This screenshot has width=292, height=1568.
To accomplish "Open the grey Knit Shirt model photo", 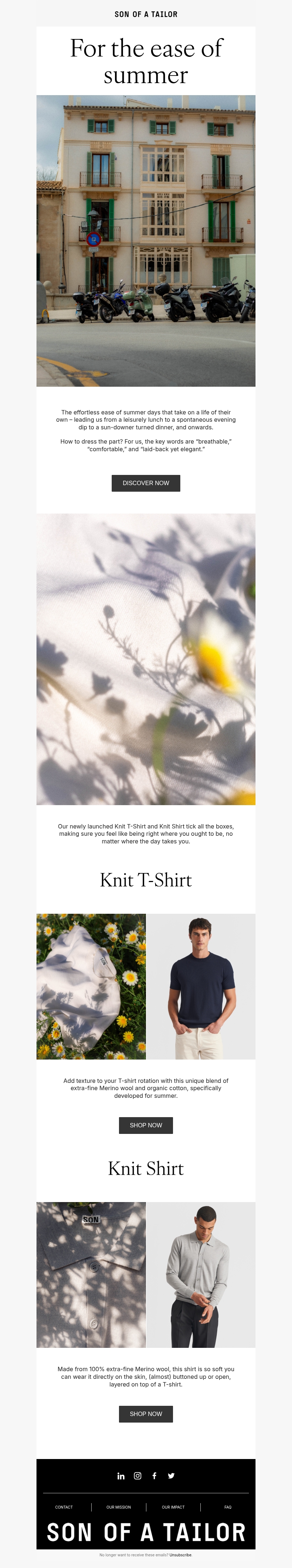I will (x=201, y=1275).
